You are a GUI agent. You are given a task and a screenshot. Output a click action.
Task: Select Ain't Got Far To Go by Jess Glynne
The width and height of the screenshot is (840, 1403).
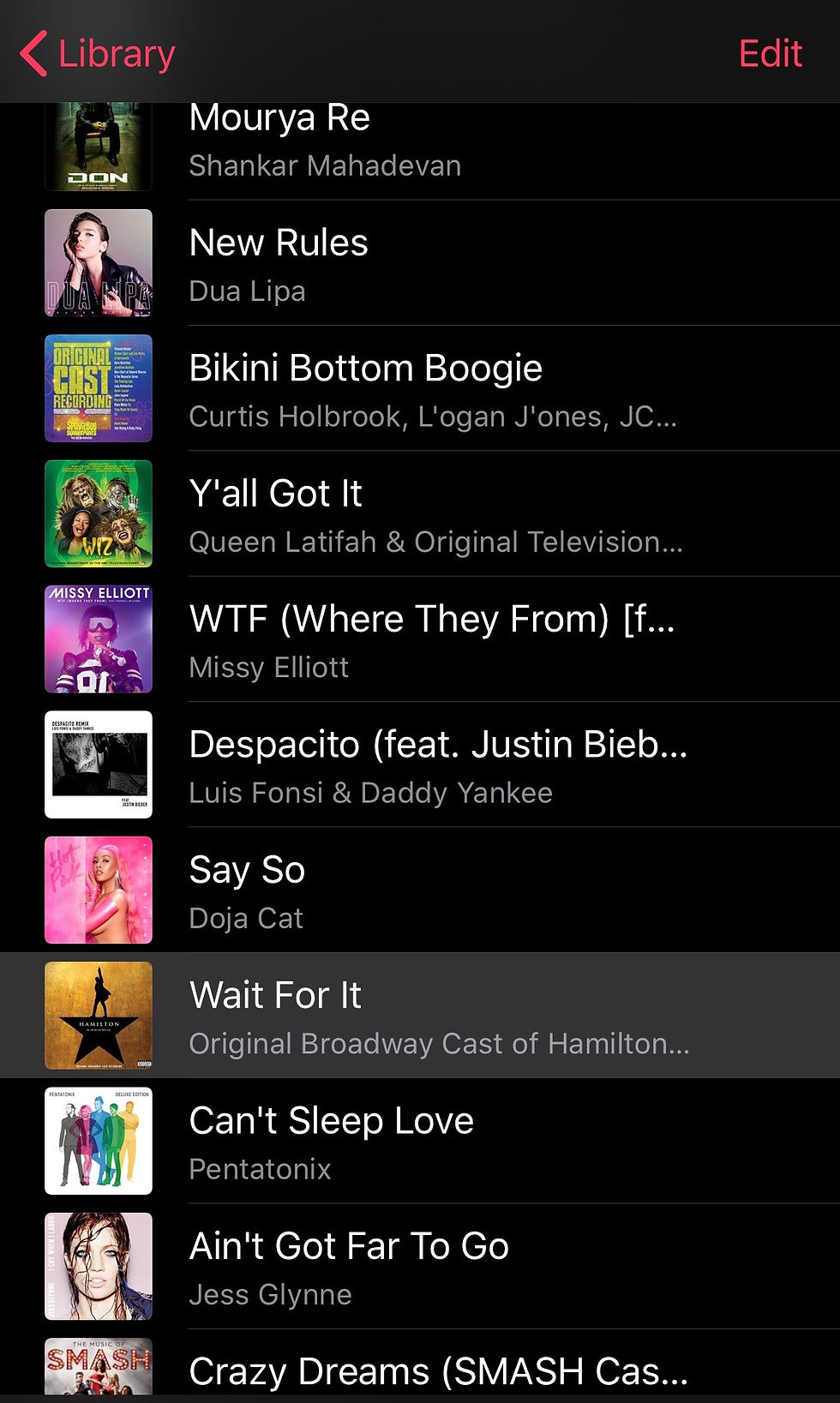(x=420, y=1266)
